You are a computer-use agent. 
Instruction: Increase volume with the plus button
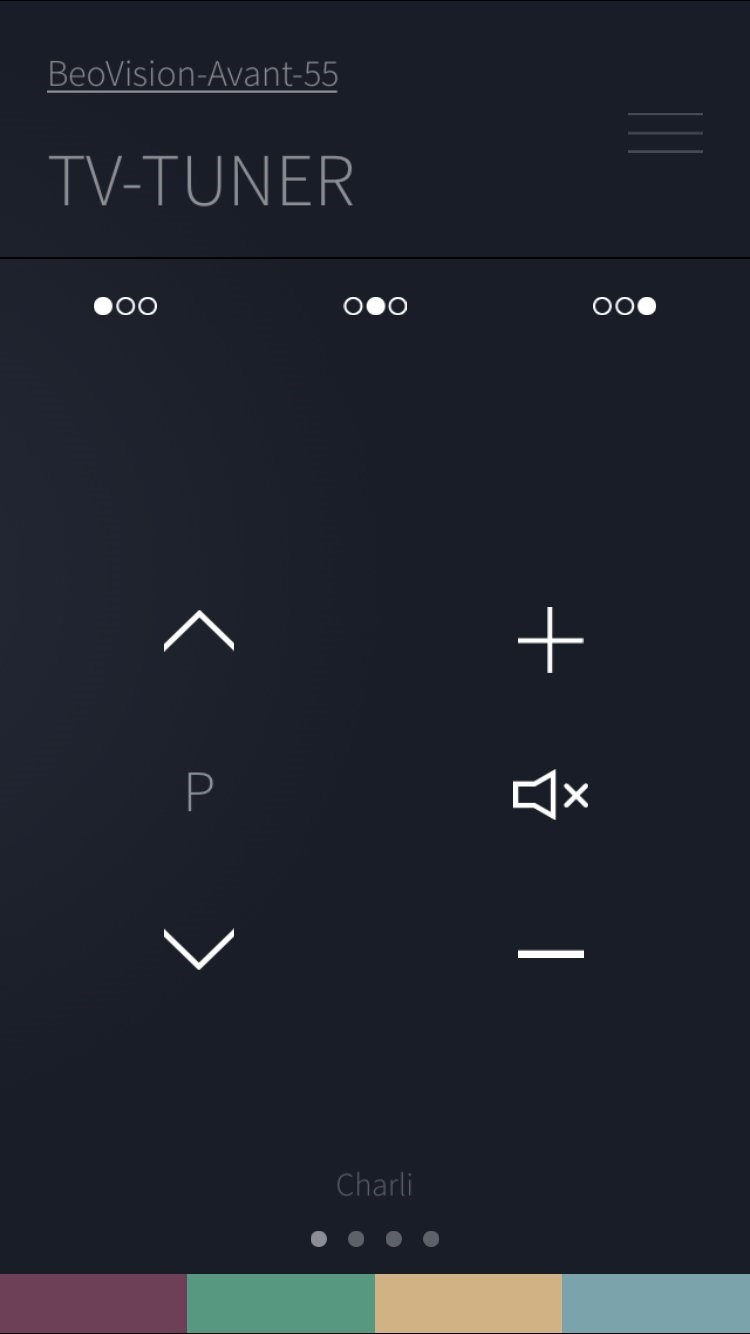click(550, 640)
